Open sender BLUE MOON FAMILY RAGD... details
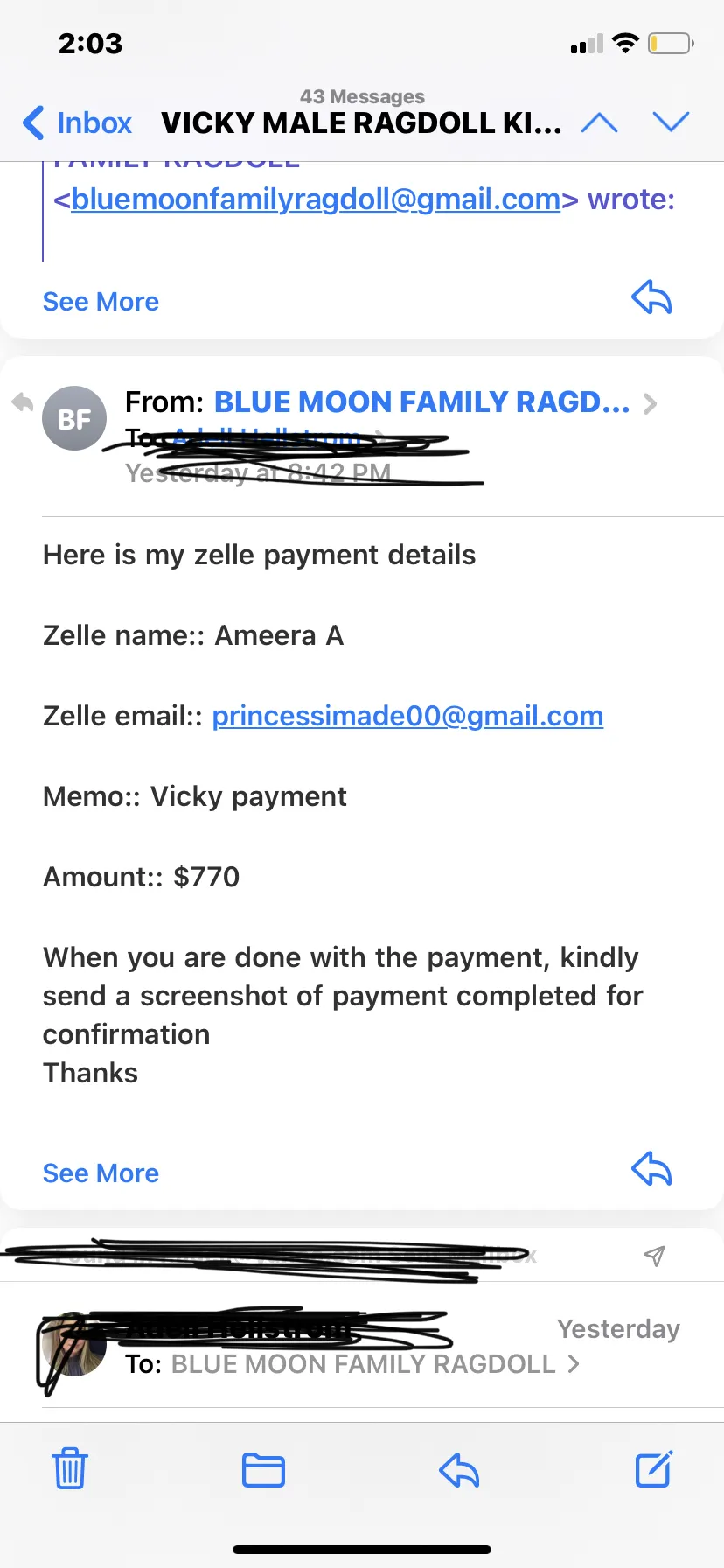The image size is (724, 1568). tap(421, 402)
